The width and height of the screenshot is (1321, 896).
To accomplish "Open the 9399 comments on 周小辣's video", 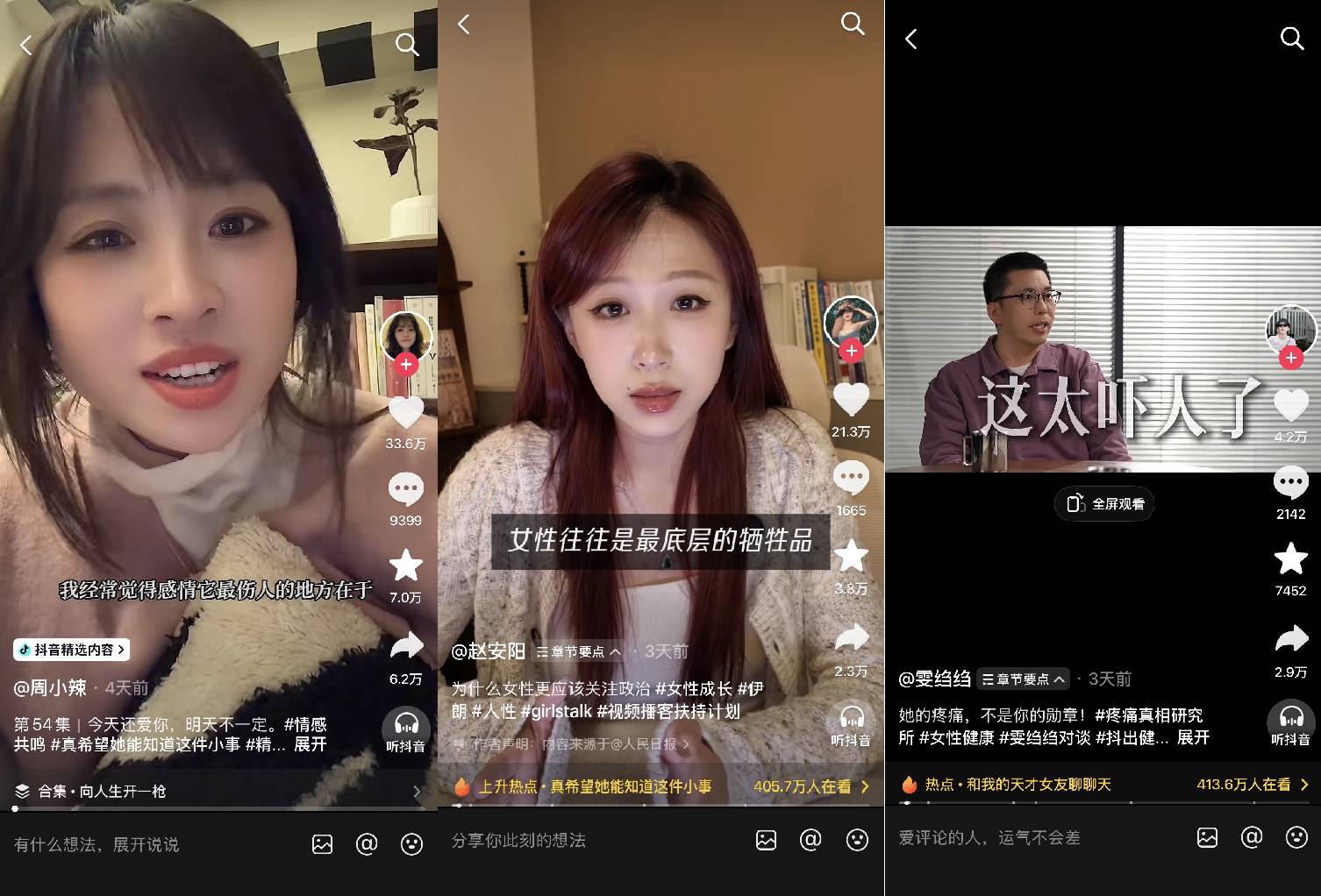I will [405, 490].
